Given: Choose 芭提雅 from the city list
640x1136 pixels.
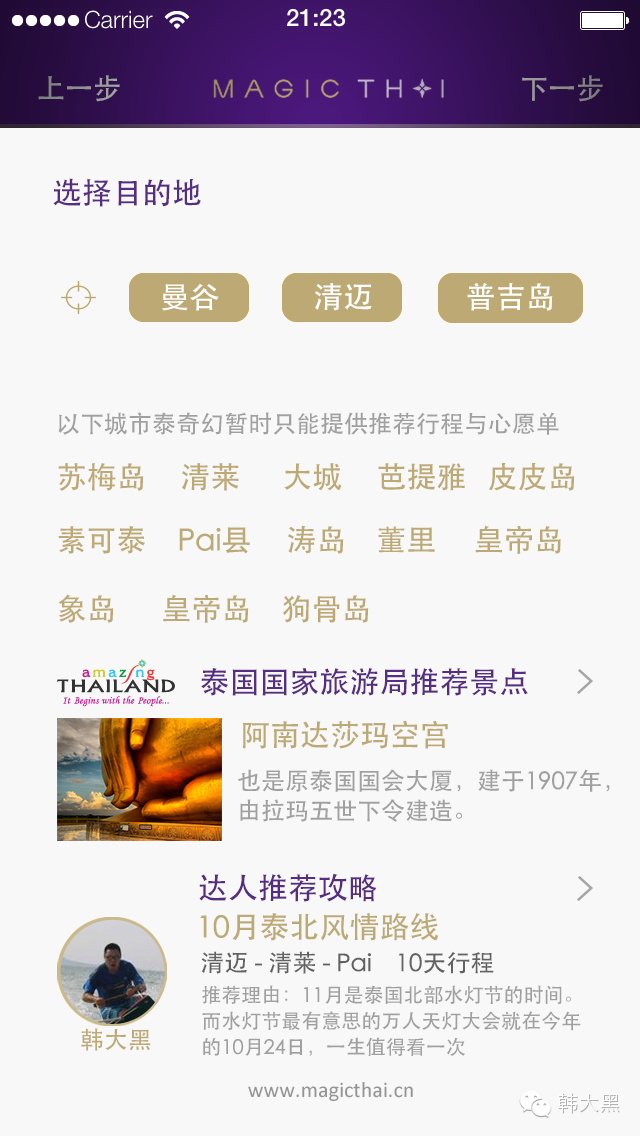Looking at the screenshot, I should (x=422, y=478).
